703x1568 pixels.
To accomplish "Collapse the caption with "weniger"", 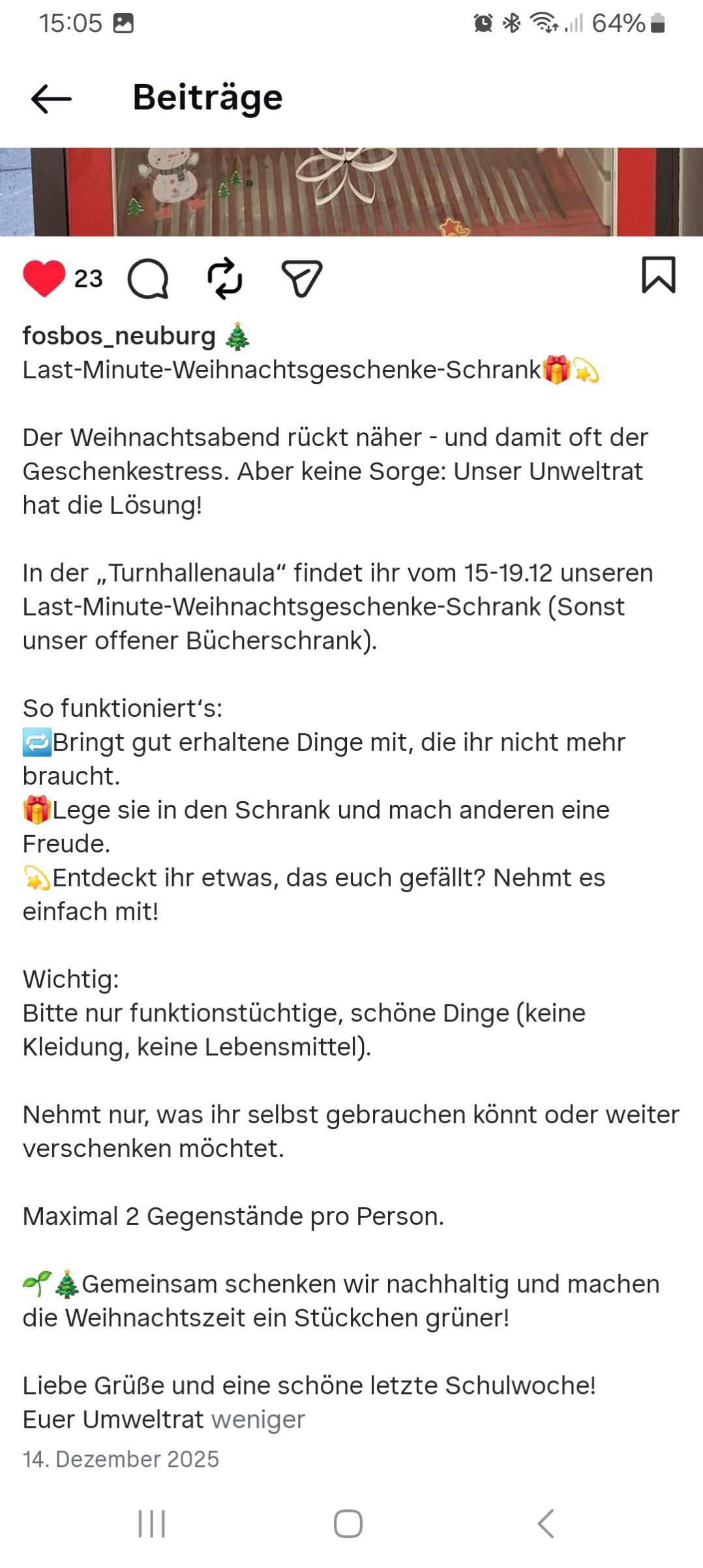I will click(258, 1419).
